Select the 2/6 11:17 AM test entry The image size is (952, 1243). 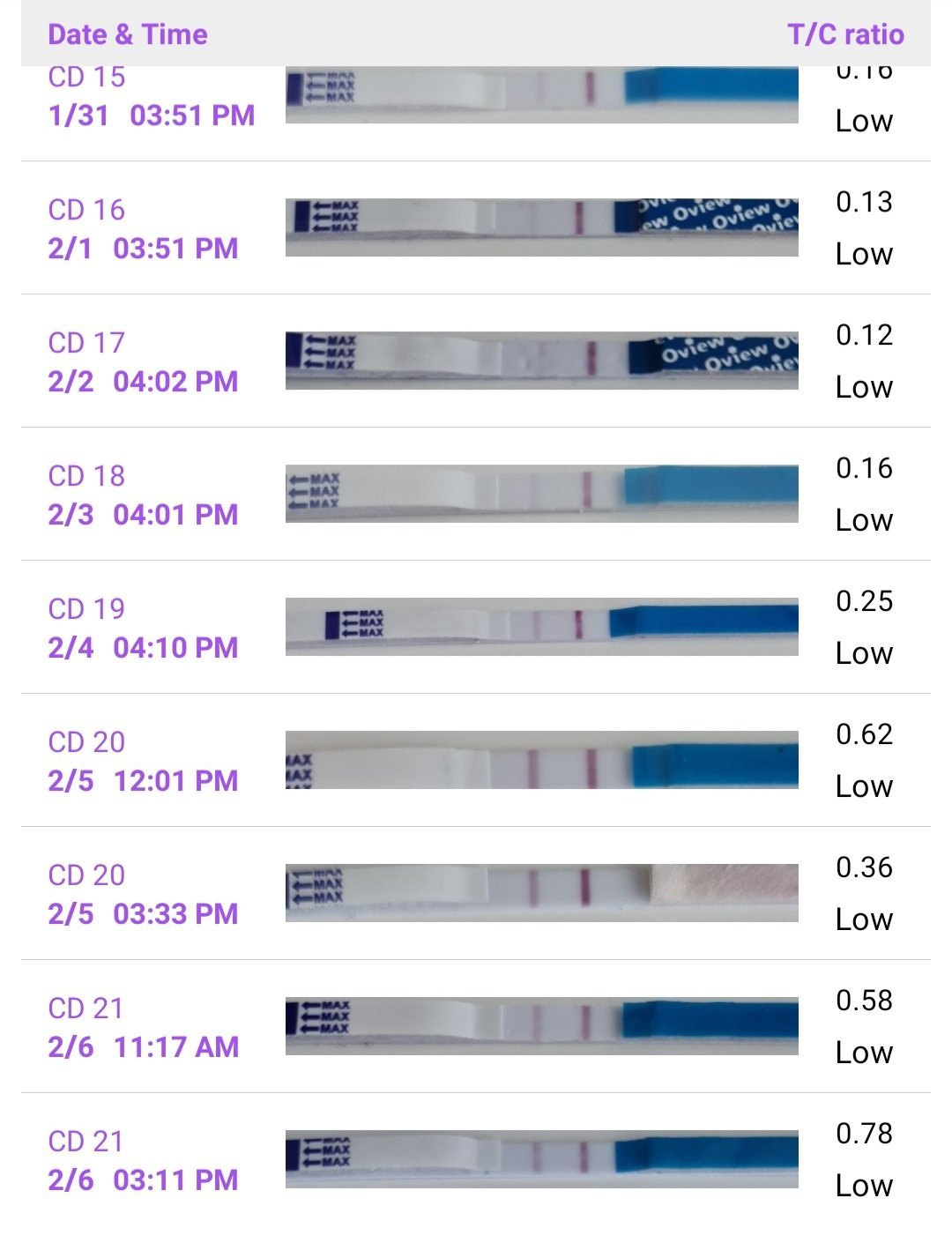476,1026
